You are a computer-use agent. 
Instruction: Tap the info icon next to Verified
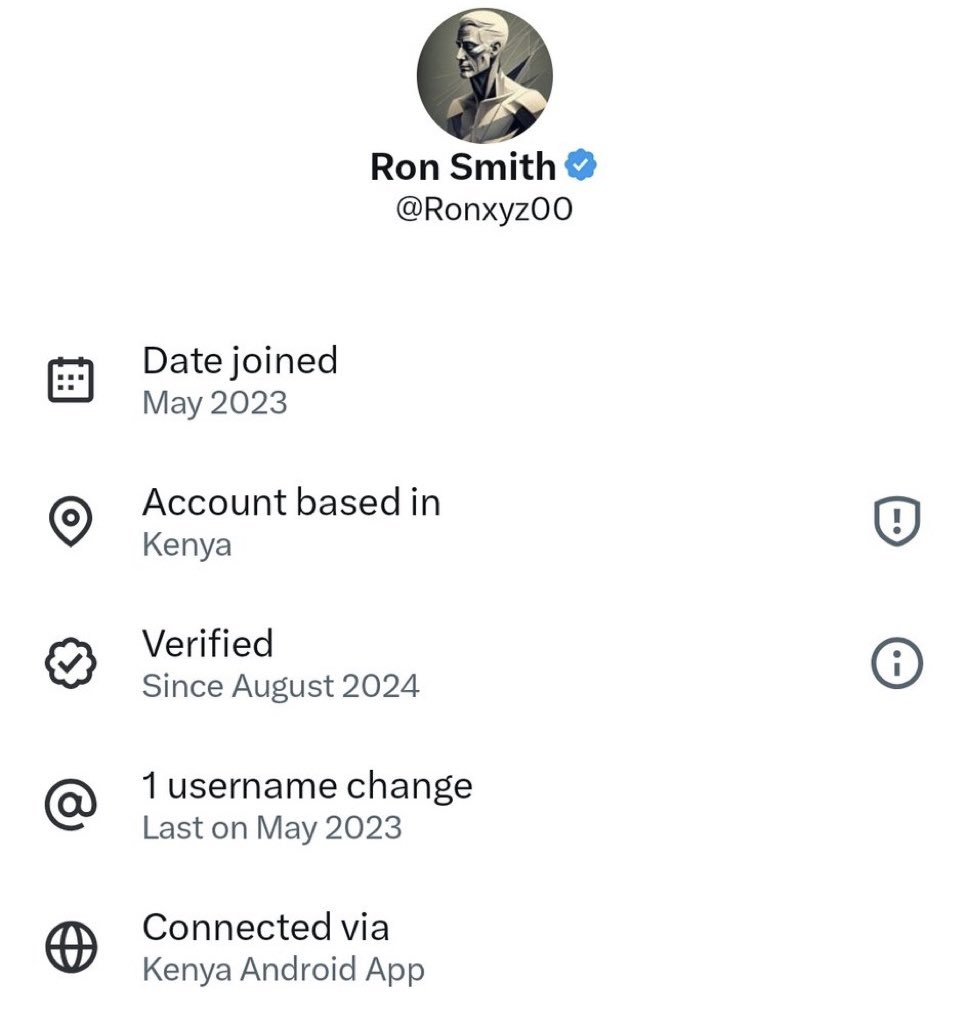(x=896, y=664)
